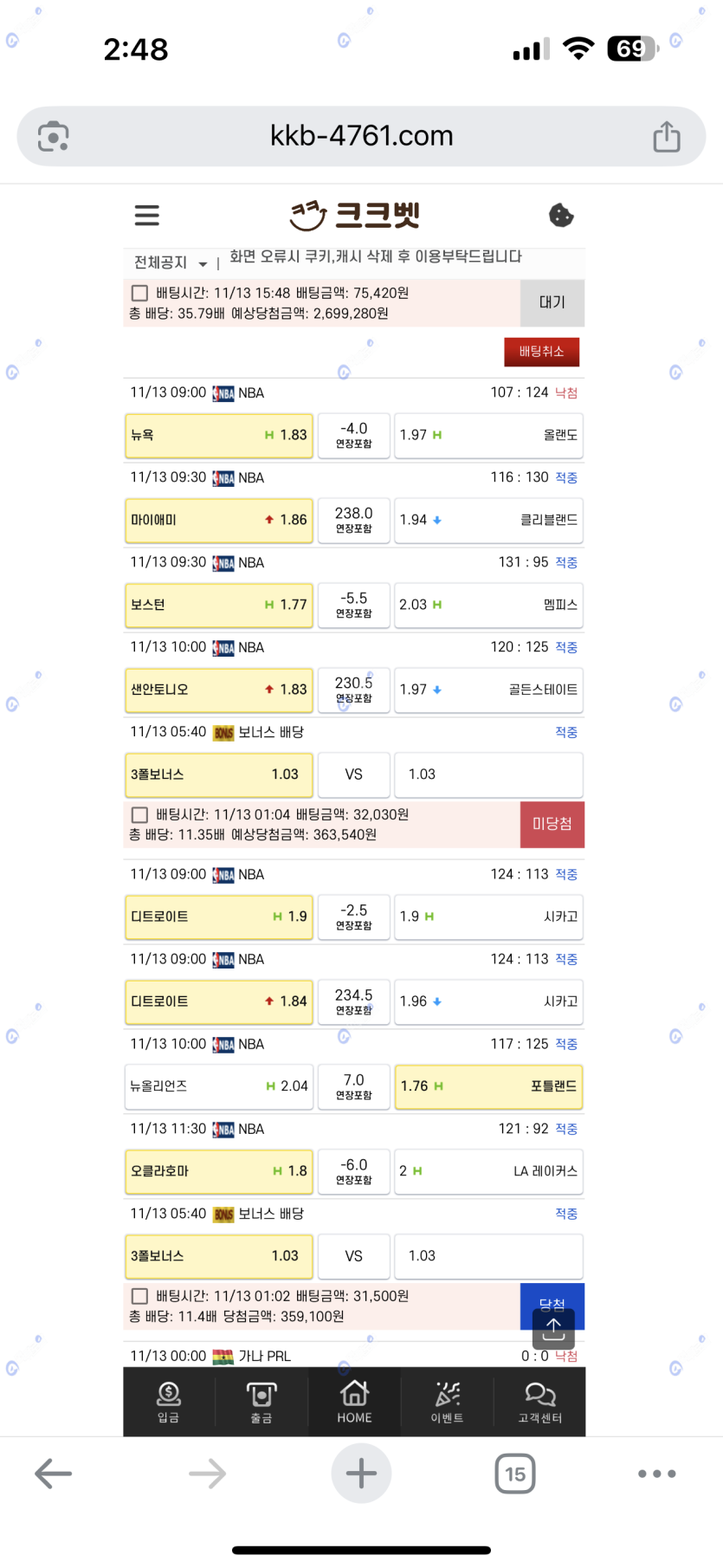723x1568 pixels.
Task: Open the hamburger menu
Action: tap(147, 215)
